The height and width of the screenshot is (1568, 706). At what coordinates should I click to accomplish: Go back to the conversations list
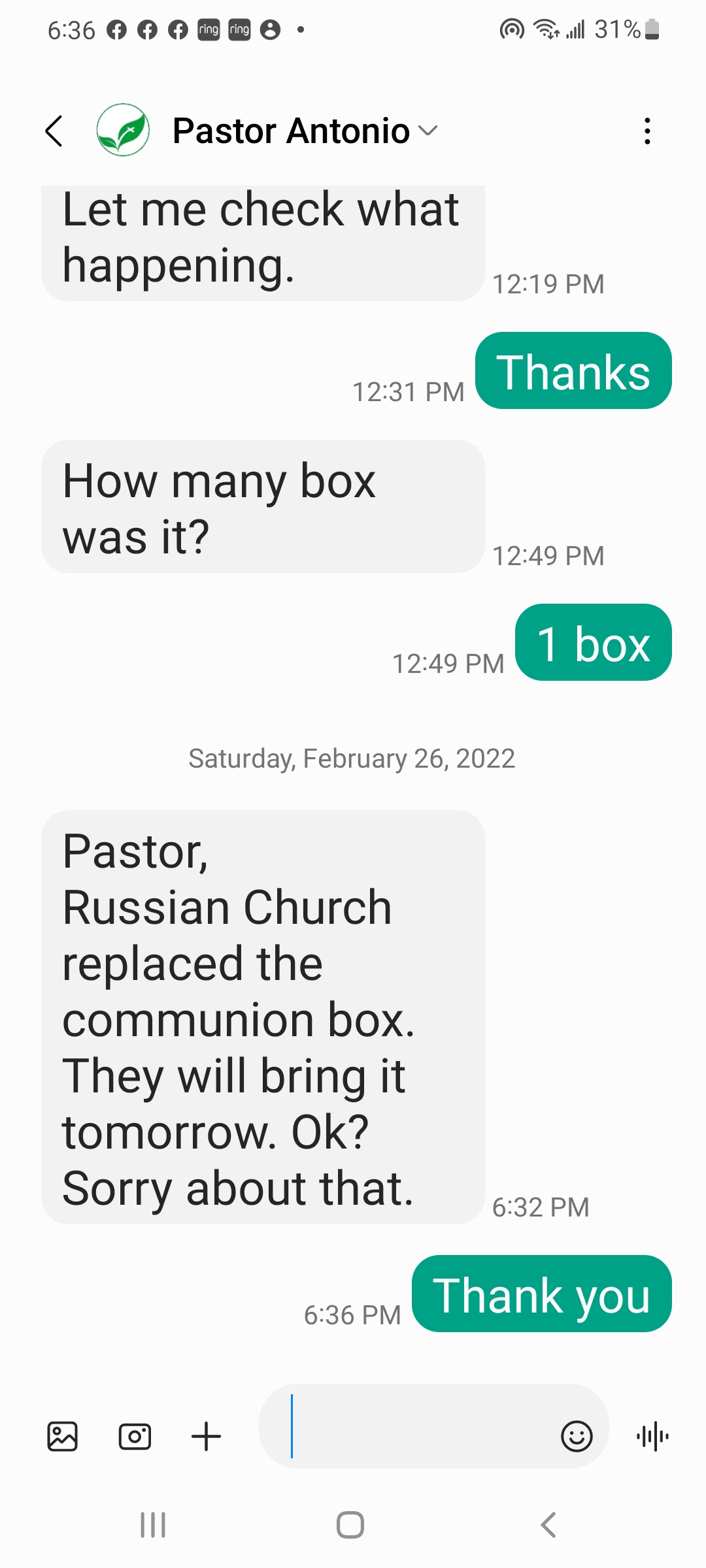click(54, 131)
